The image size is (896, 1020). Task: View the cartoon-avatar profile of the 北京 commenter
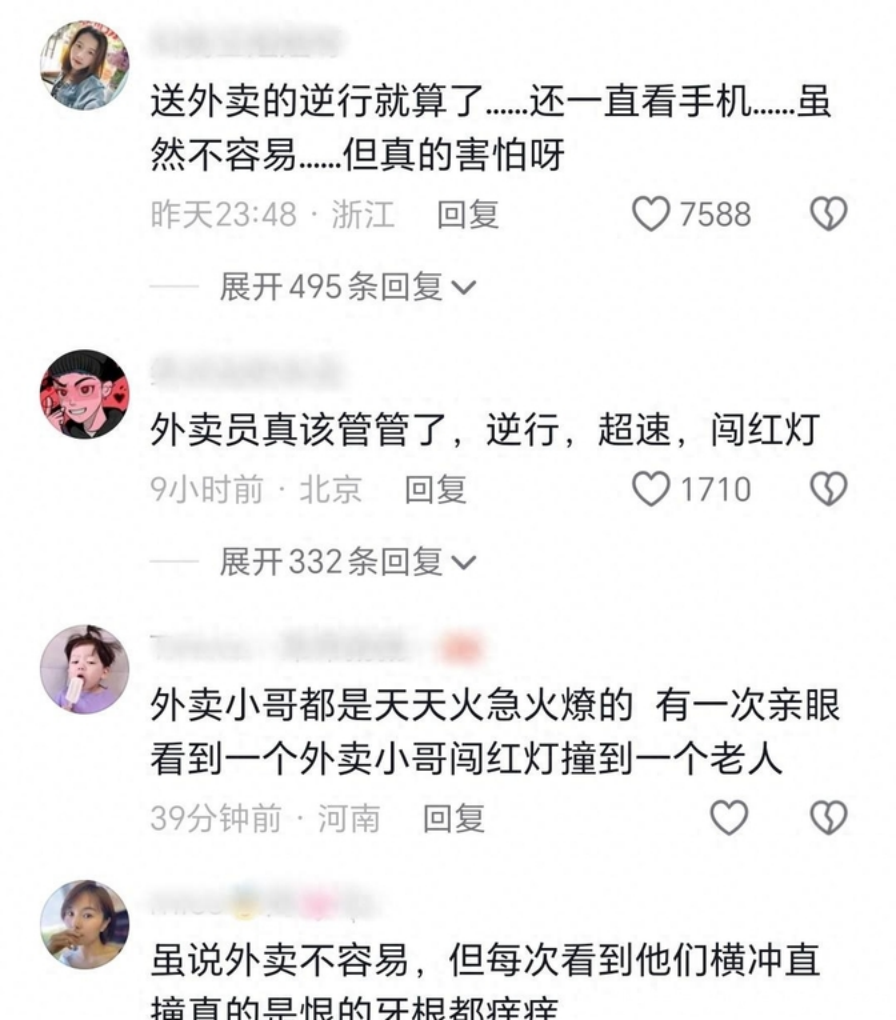[x=84, y=394]
